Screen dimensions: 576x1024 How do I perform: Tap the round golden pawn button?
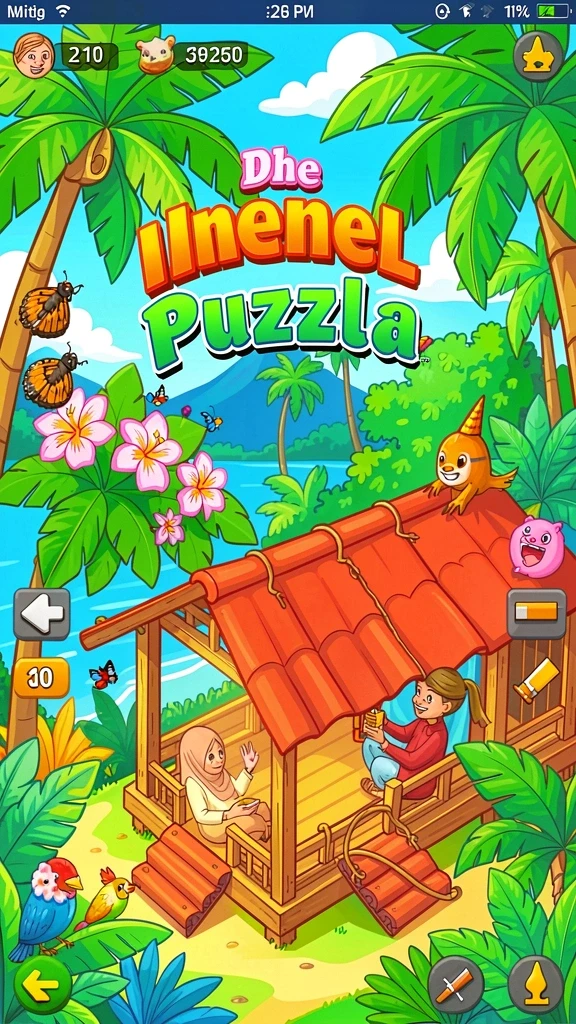[x=536, y=984]
